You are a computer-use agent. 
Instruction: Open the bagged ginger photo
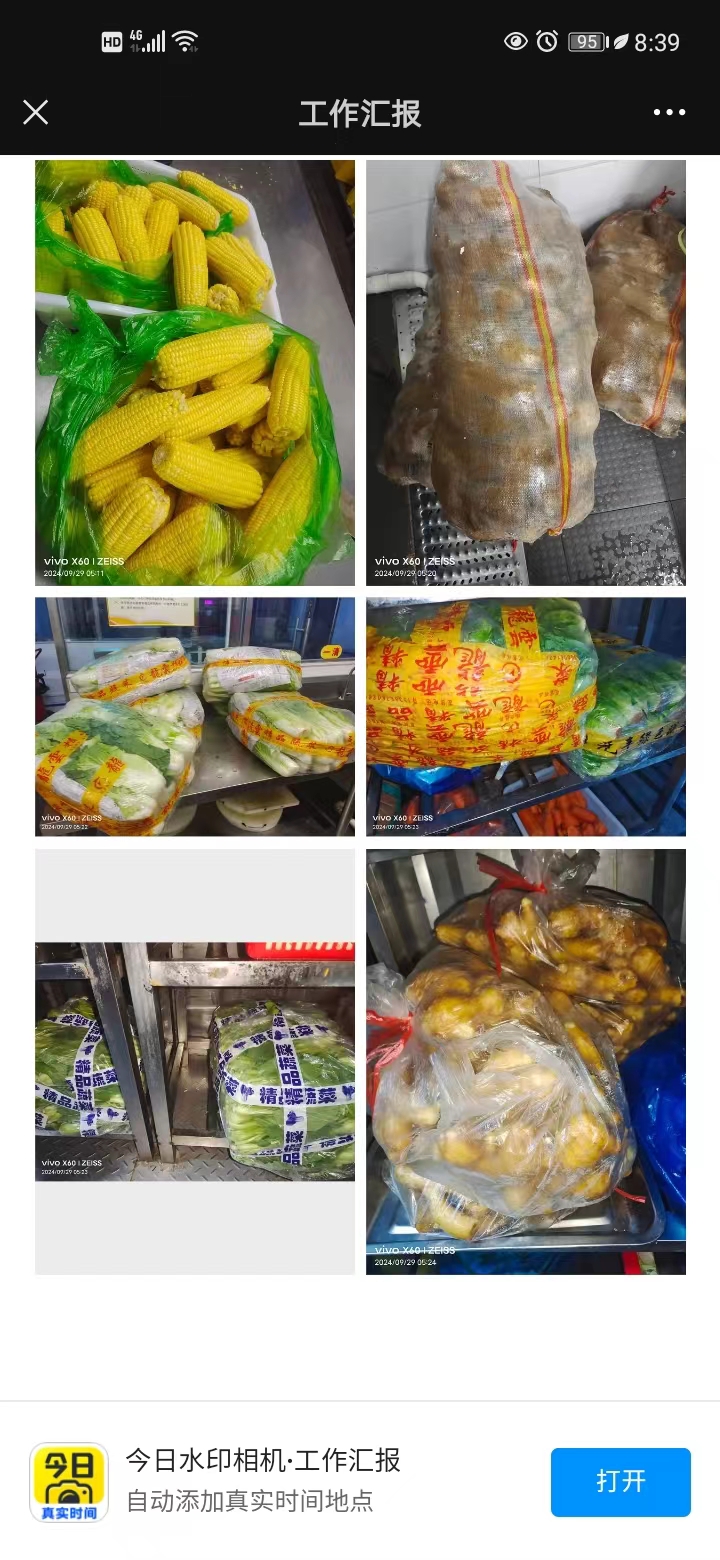click(x=526, y=1062)
